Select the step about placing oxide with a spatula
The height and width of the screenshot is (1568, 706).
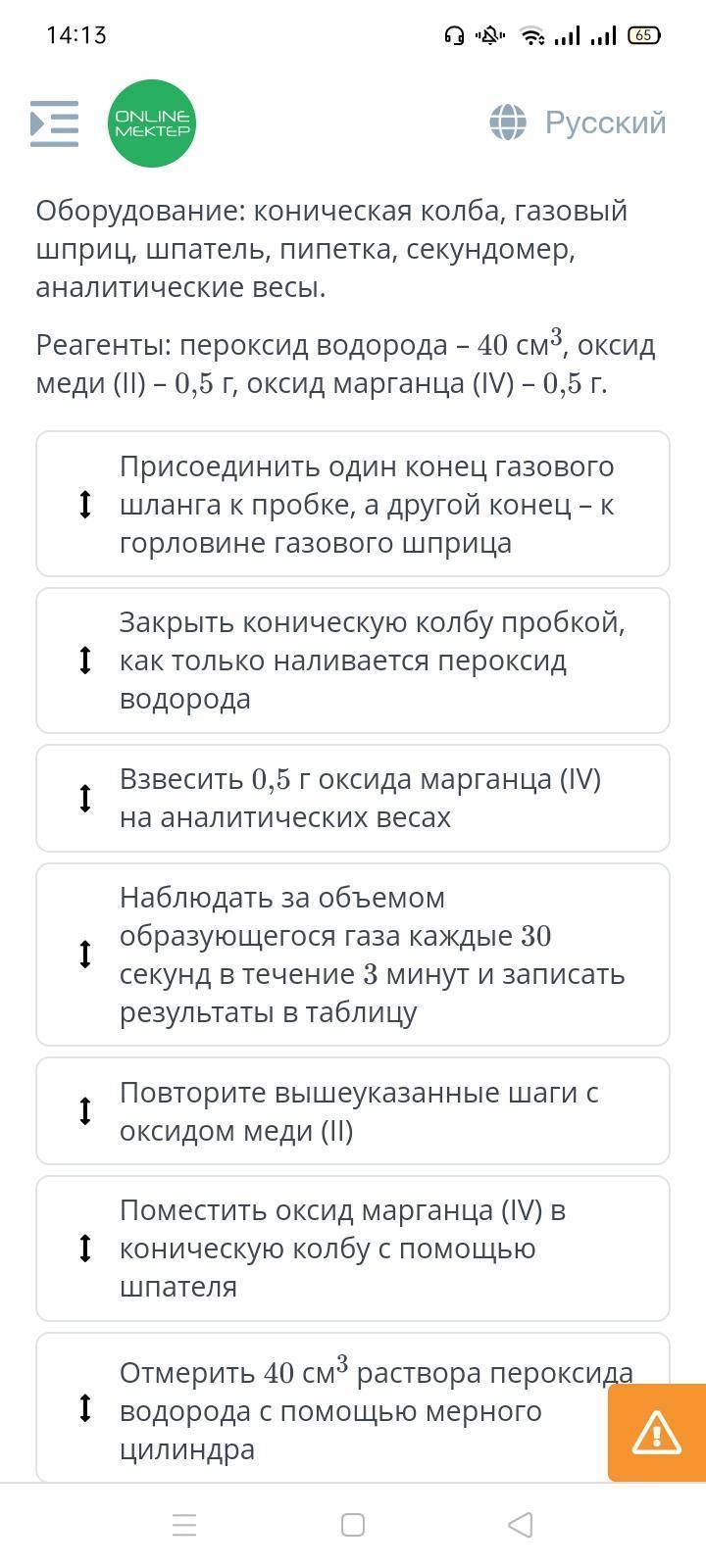coord(353,1249)
